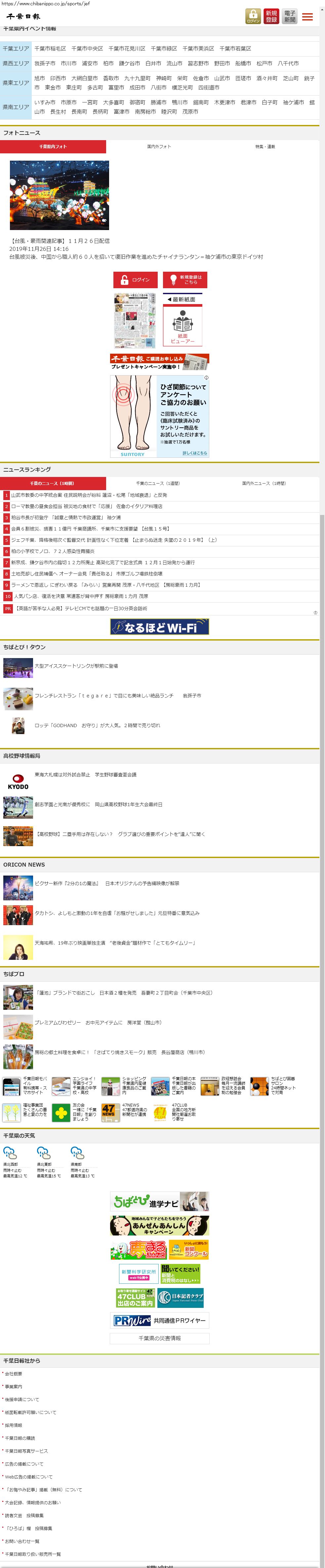
Task: Open ピクサー新作 ORICON news item
Action: pyautogui.click(x=106, y=883)
